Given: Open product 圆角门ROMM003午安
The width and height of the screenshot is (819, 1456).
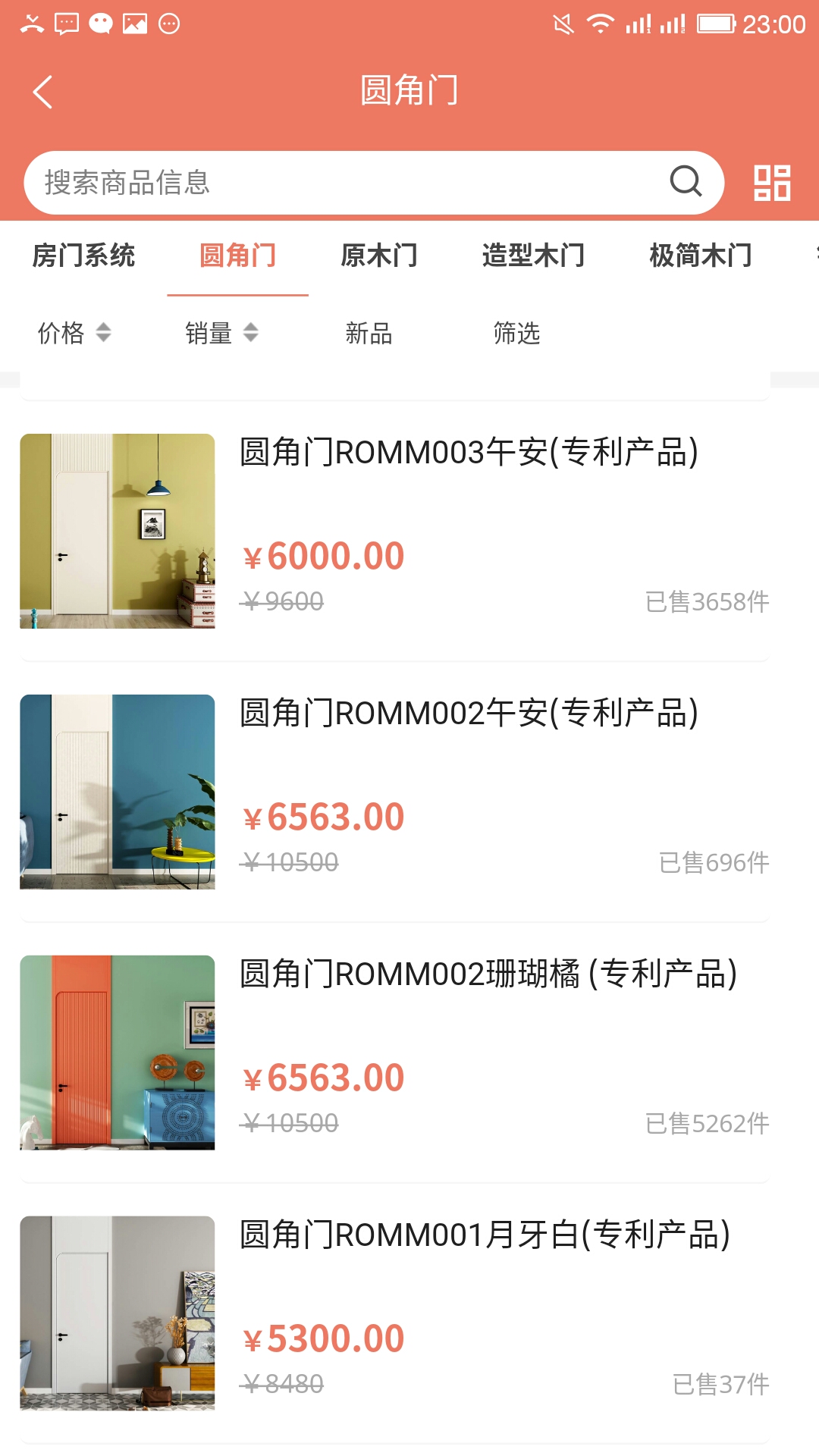Looking at the screenshot, I should pos(469,453).
